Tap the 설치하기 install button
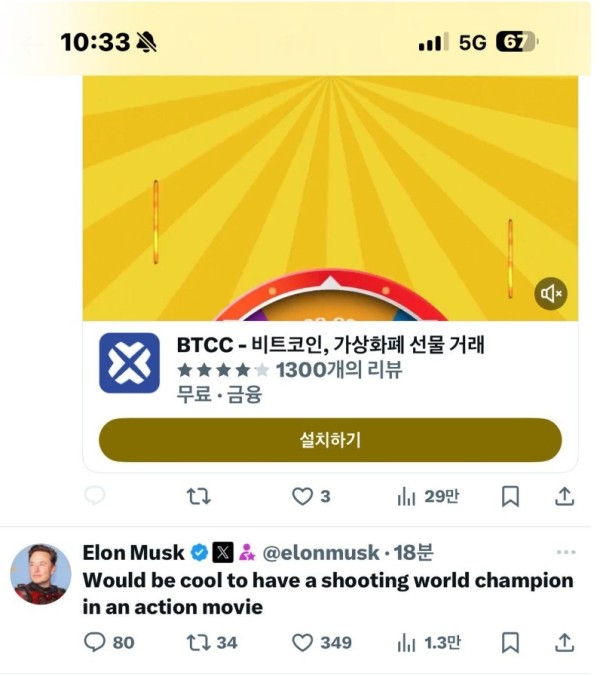600x676 pixels. (330, 440)
